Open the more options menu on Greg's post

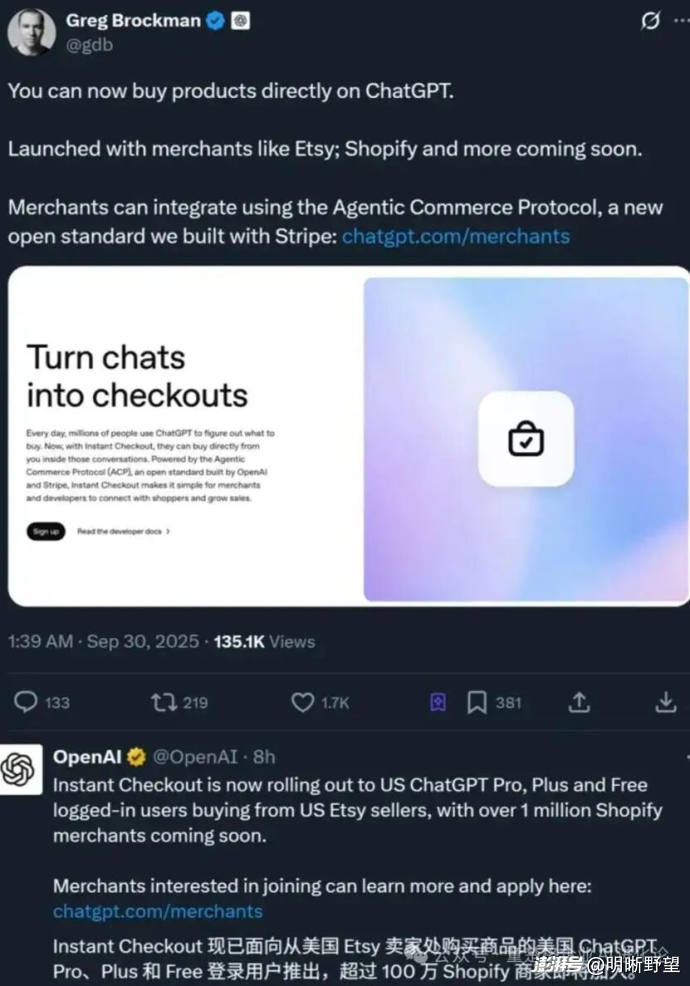(x=682, y=21)
